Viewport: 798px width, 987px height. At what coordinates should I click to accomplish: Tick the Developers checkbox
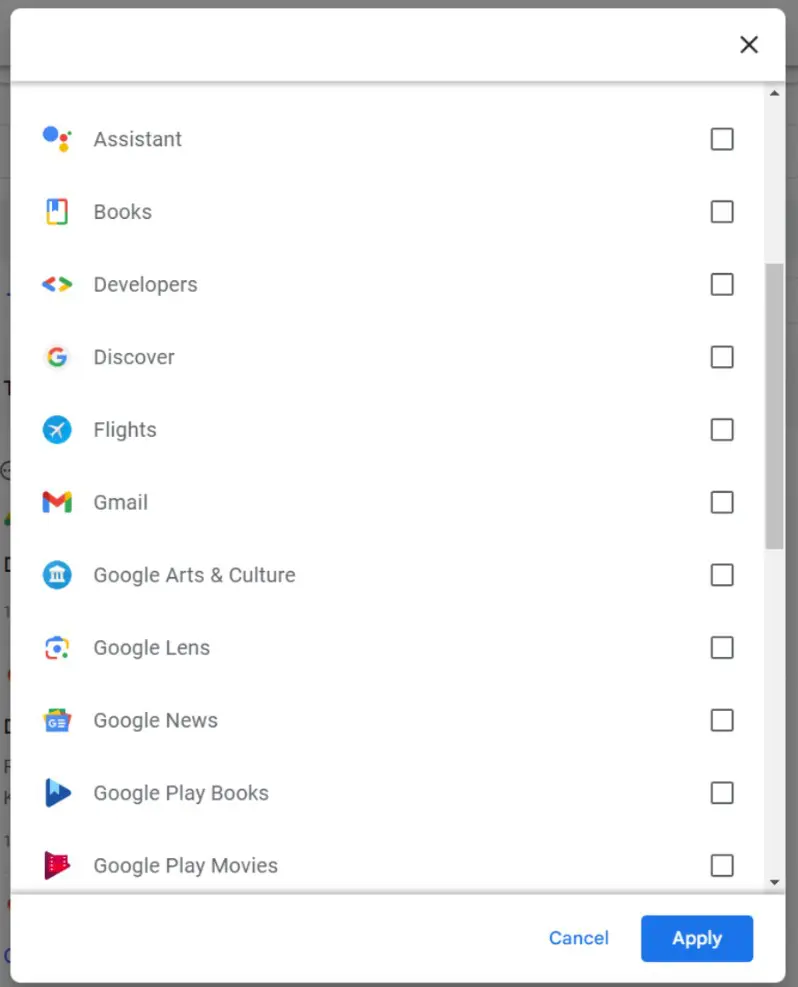click(x=722, y=284)
